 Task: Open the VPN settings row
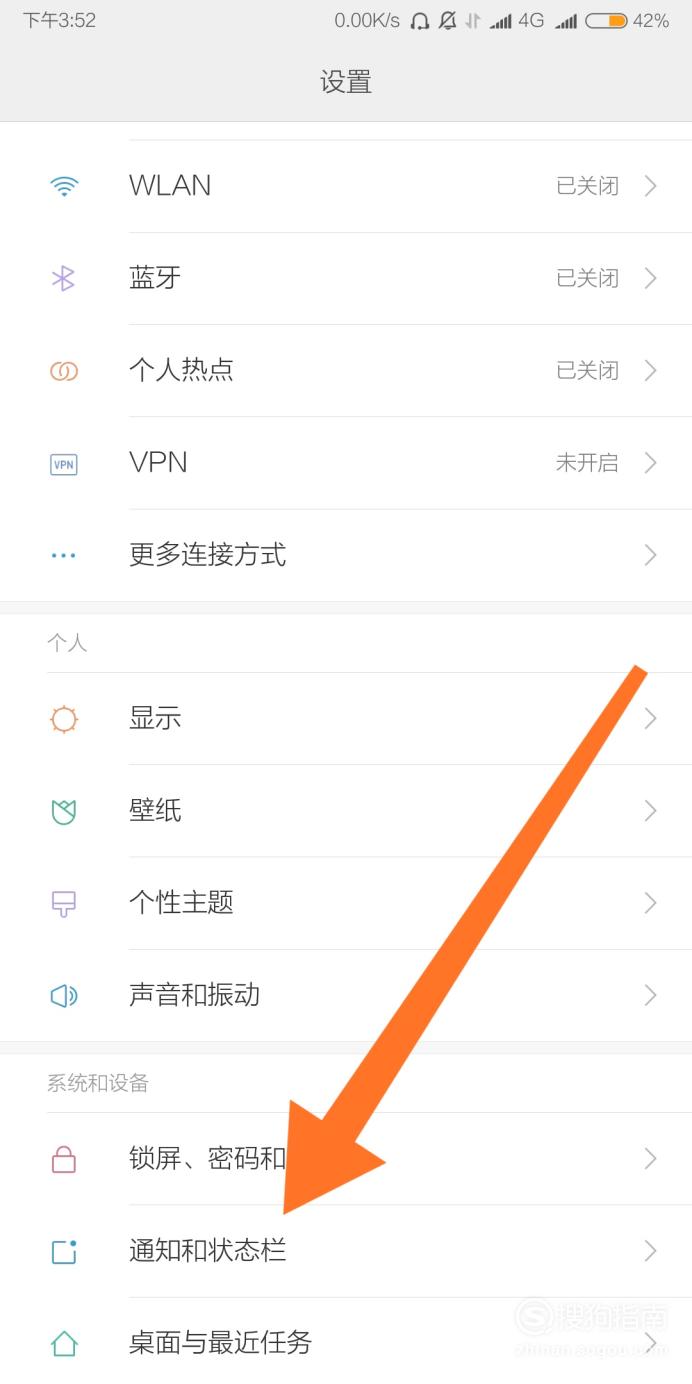pos(346,462)
